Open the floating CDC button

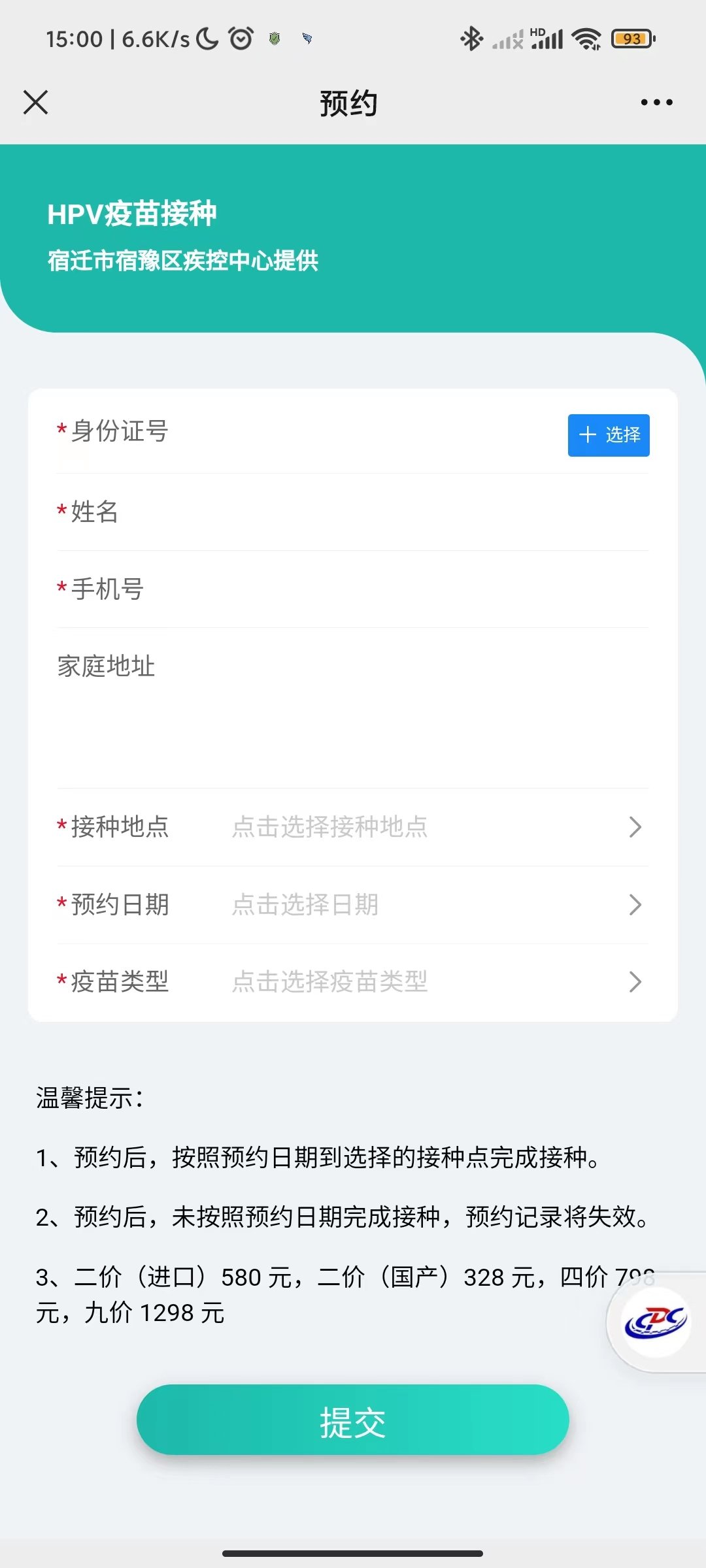click(656, 1322)
